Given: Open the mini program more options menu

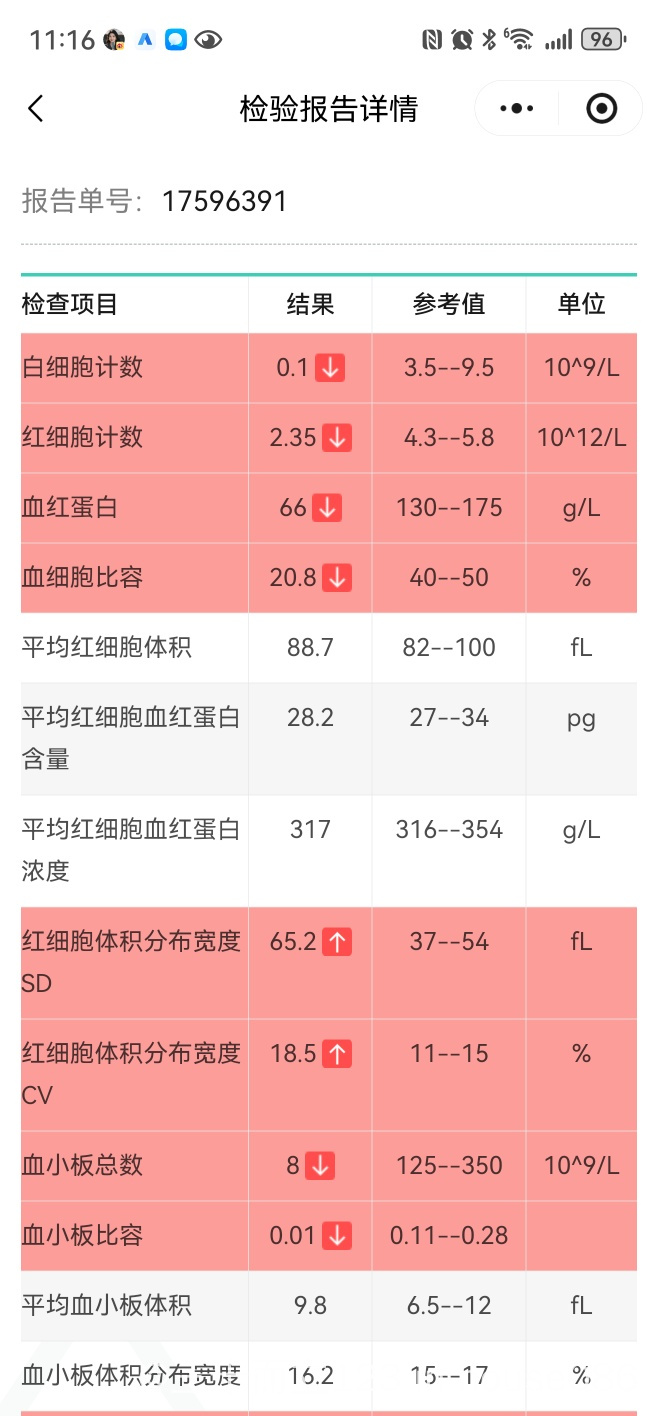Looking at the screenshot, I should click(x=516, y=108).
